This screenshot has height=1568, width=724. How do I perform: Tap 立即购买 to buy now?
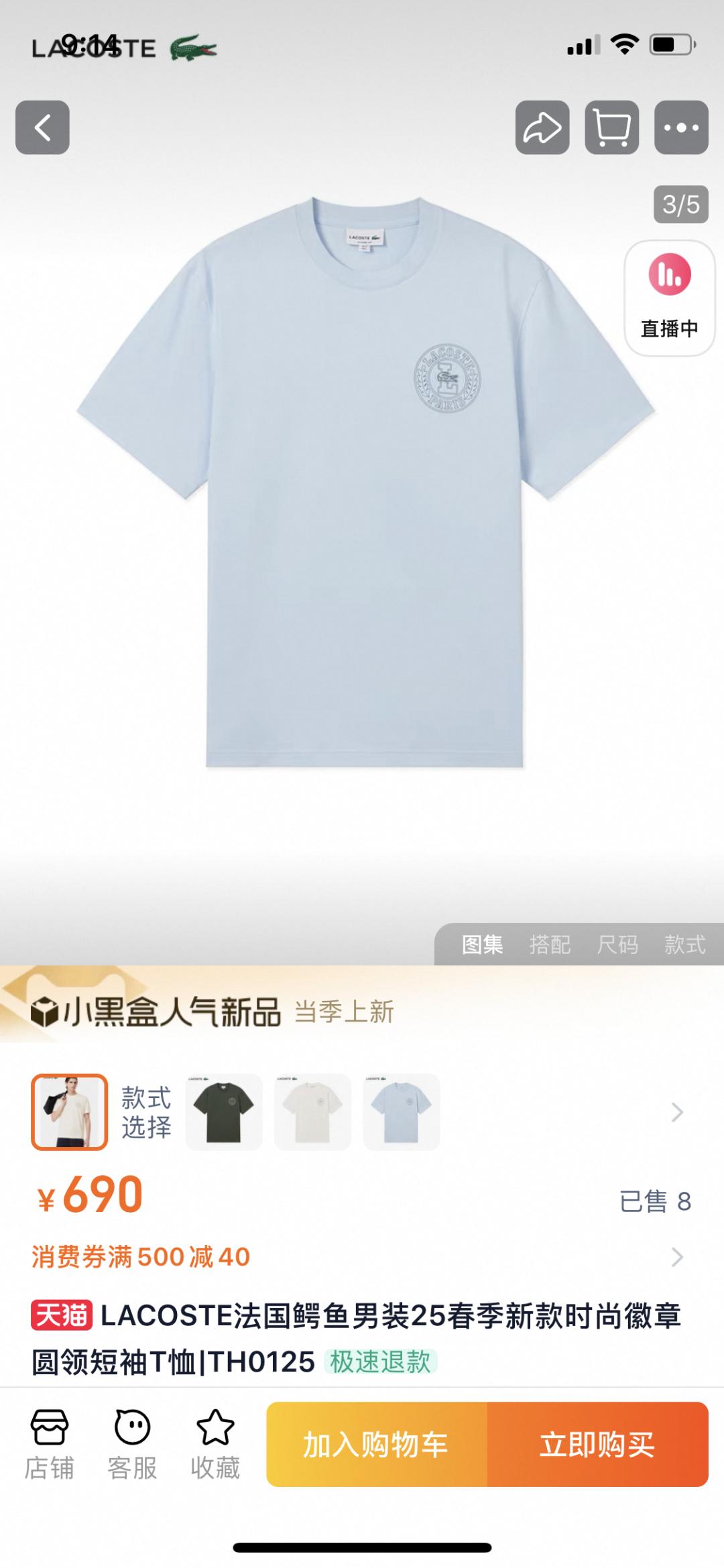pos(597,1444)
